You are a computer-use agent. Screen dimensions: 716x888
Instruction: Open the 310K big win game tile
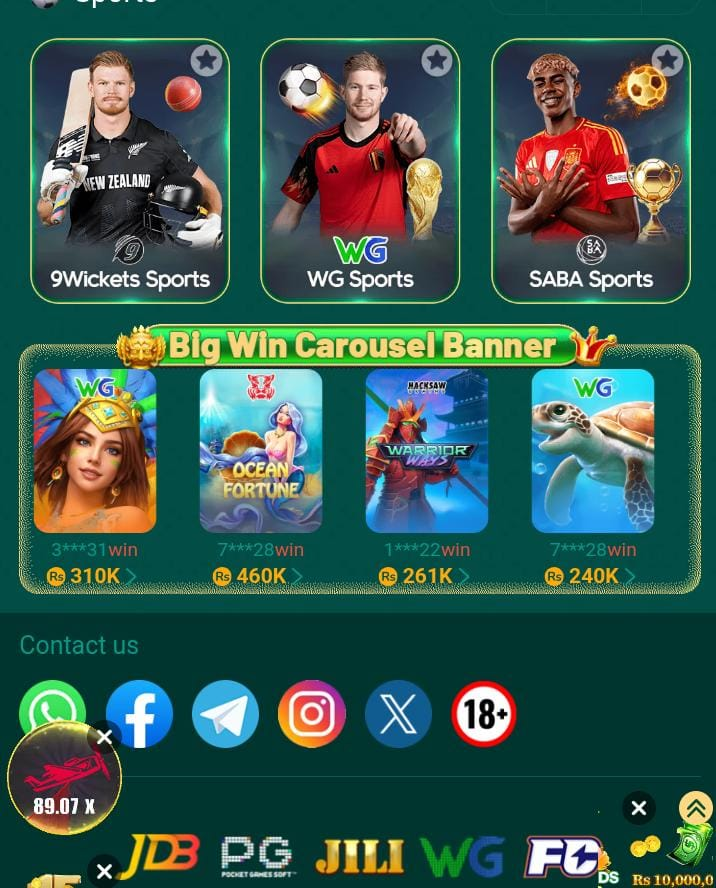click(x=95, y=451)
